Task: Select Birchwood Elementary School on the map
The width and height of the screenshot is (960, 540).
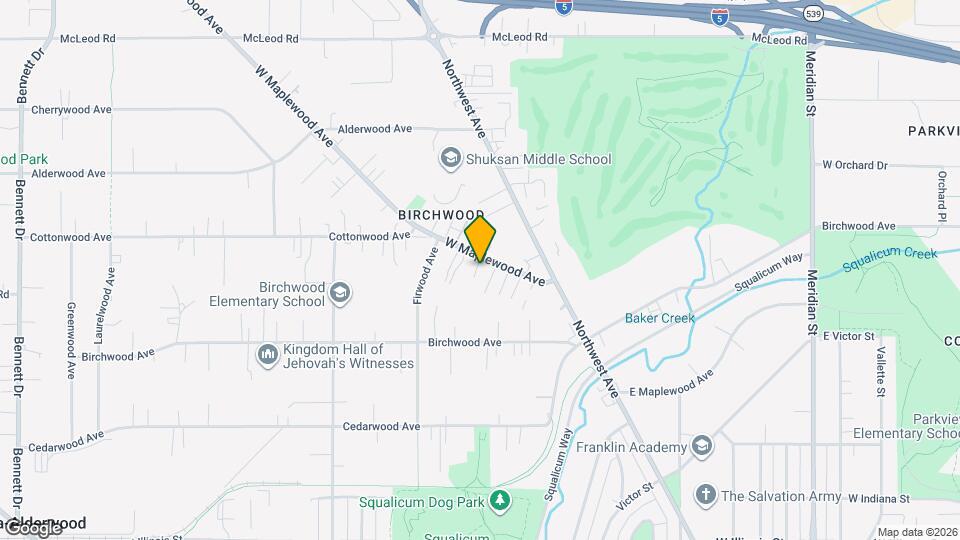Action: click(x=340, y=293)
